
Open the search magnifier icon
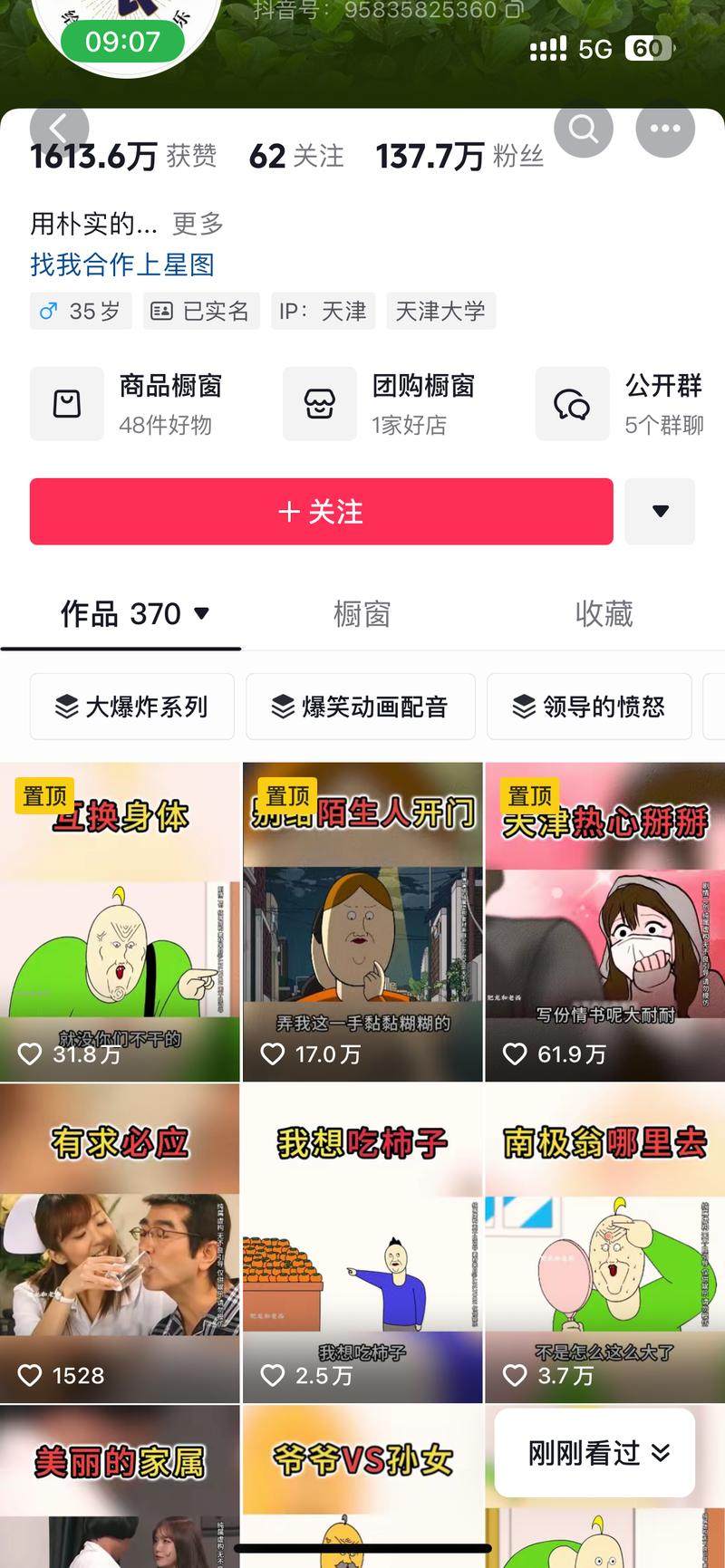pos(584,130)
